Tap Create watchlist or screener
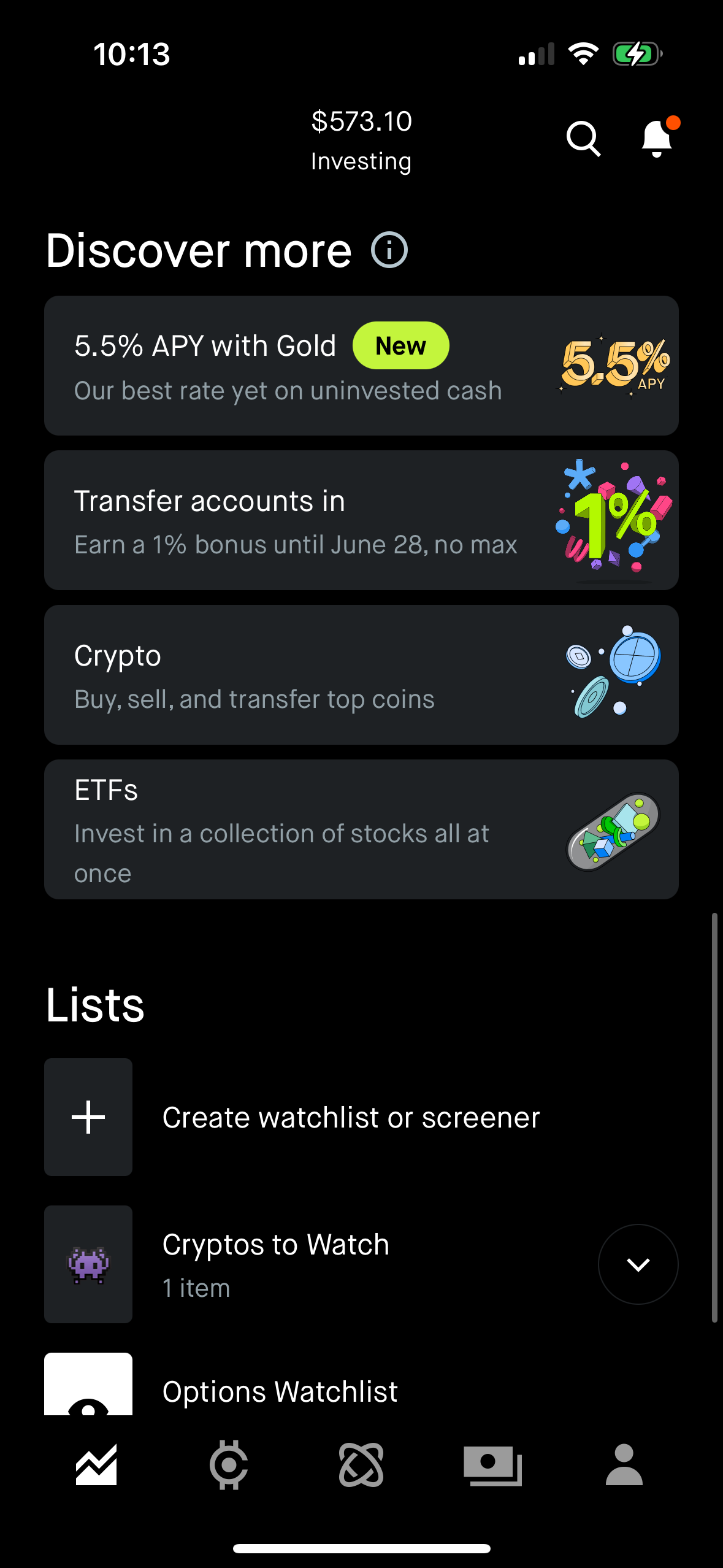The height and width of the screenshot is (1568, 723). click(351, 1117)
